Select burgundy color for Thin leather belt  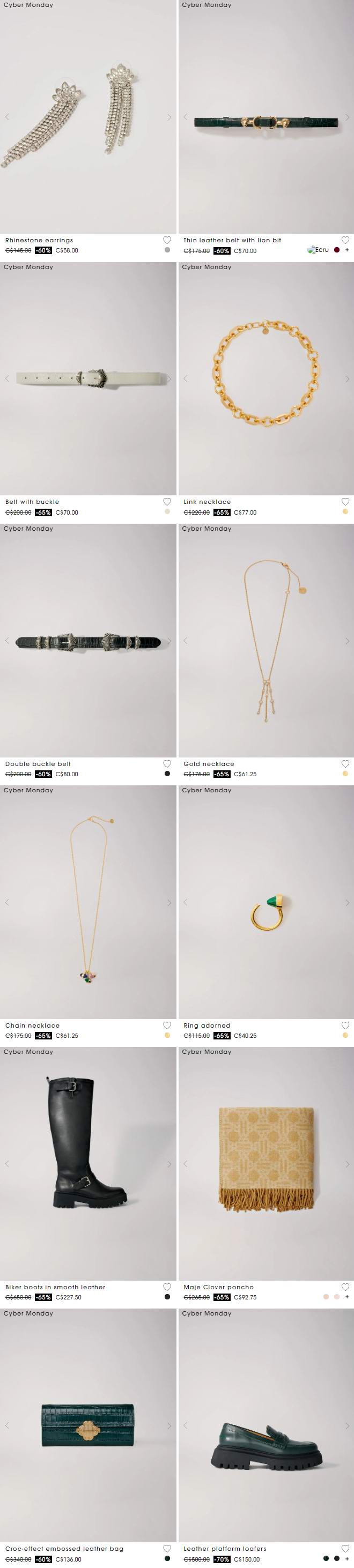336,250
